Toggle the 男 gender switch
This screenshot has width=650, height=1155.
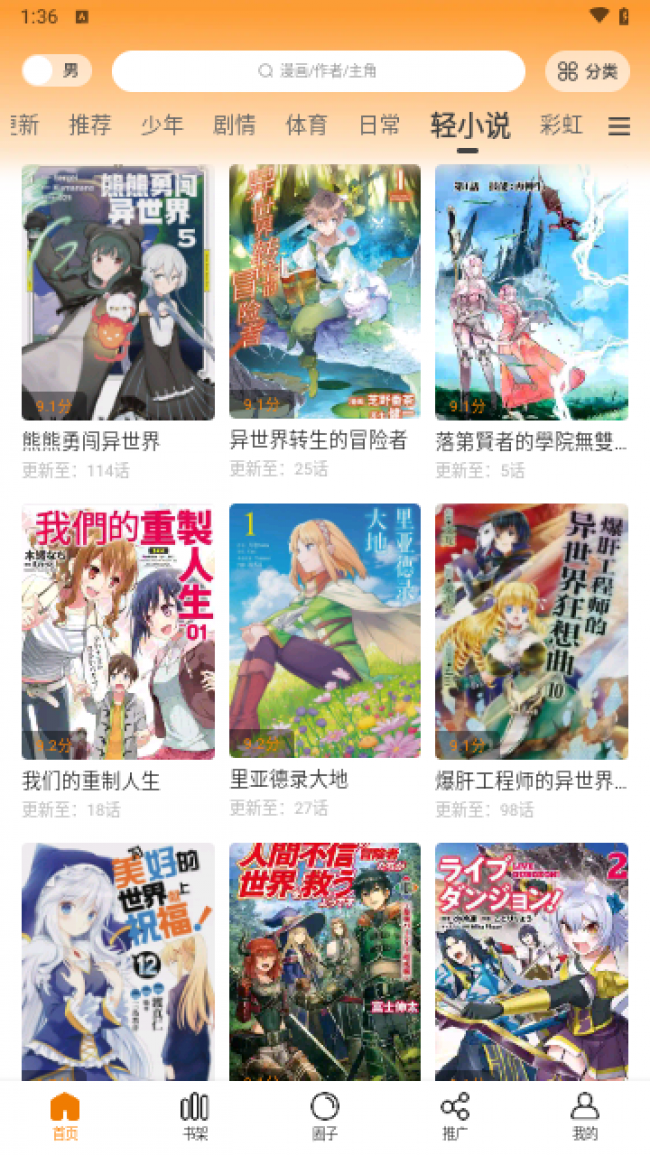[x=56, y=71]
